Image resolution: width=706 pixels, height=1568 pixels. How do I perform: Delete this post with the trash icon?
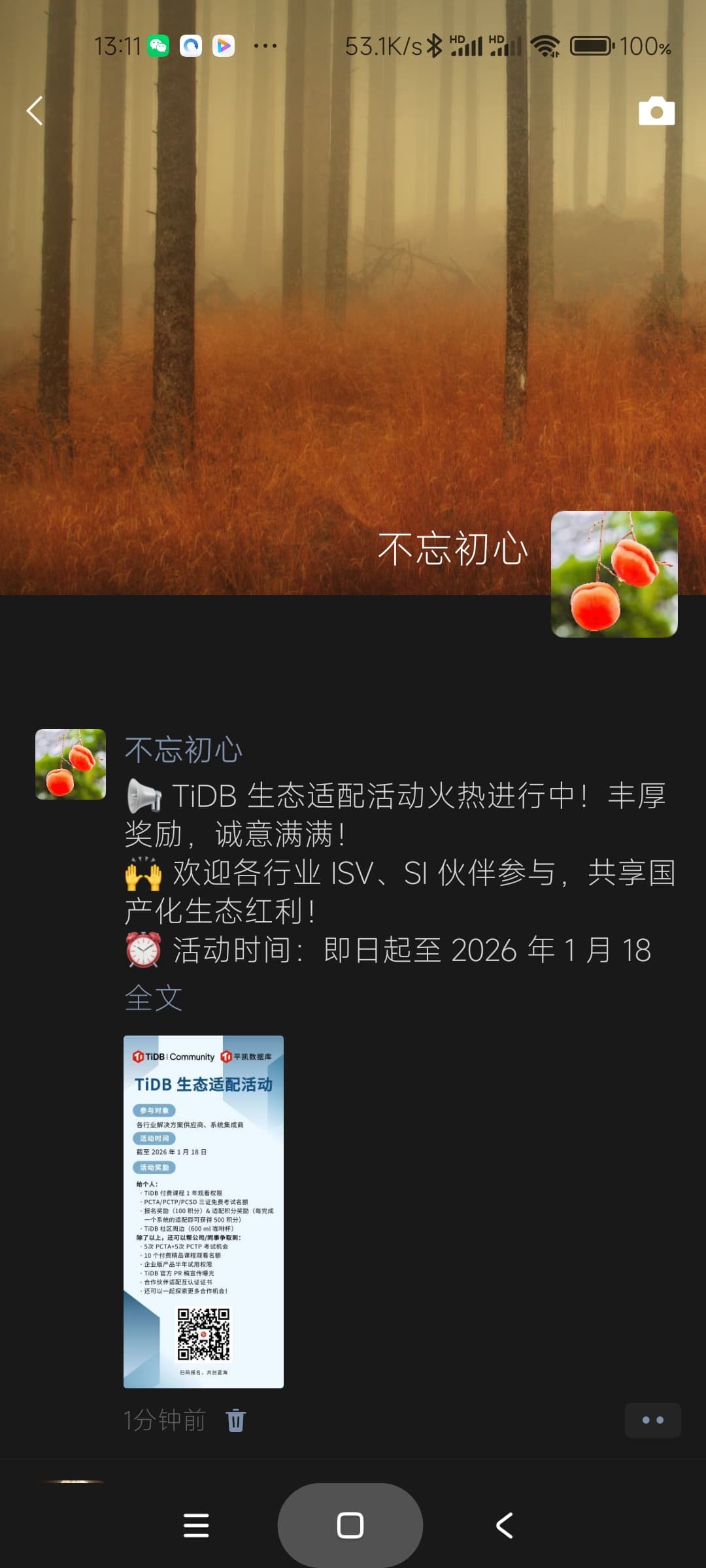click(x=235, y=1420)
